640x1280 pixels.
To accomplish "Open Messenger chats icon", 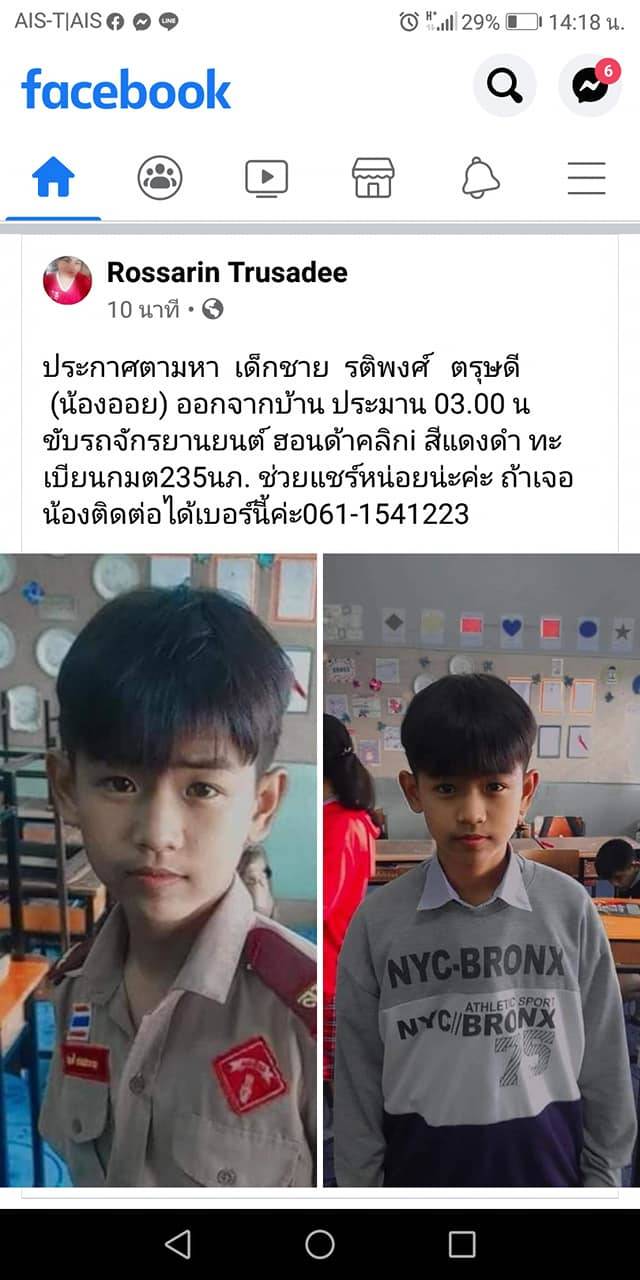I will pos(589,86).
